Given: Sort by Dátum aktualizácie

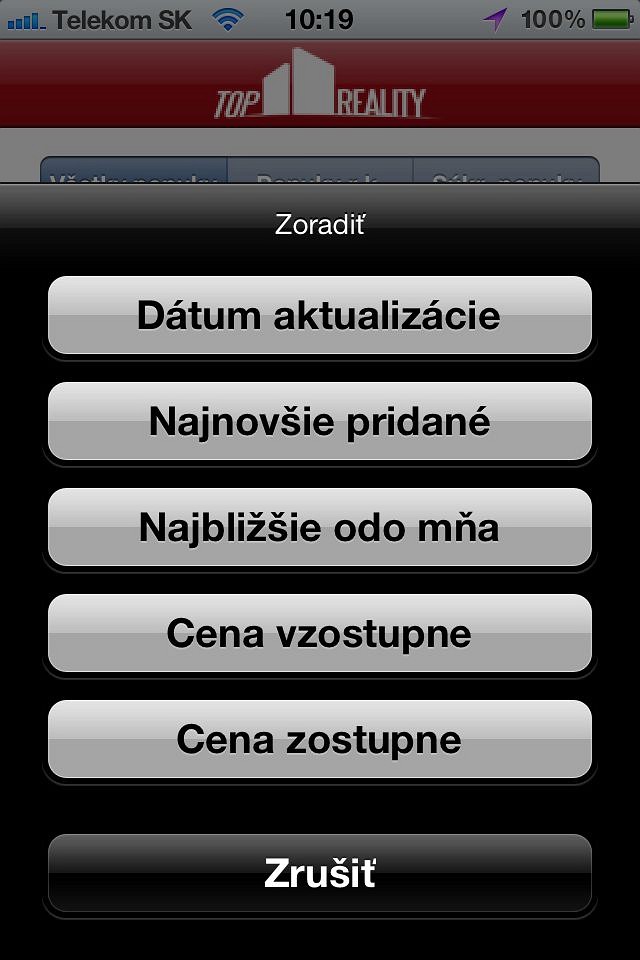Looking at the screenshot, I should pyautogui.click(x=320, y=316).
